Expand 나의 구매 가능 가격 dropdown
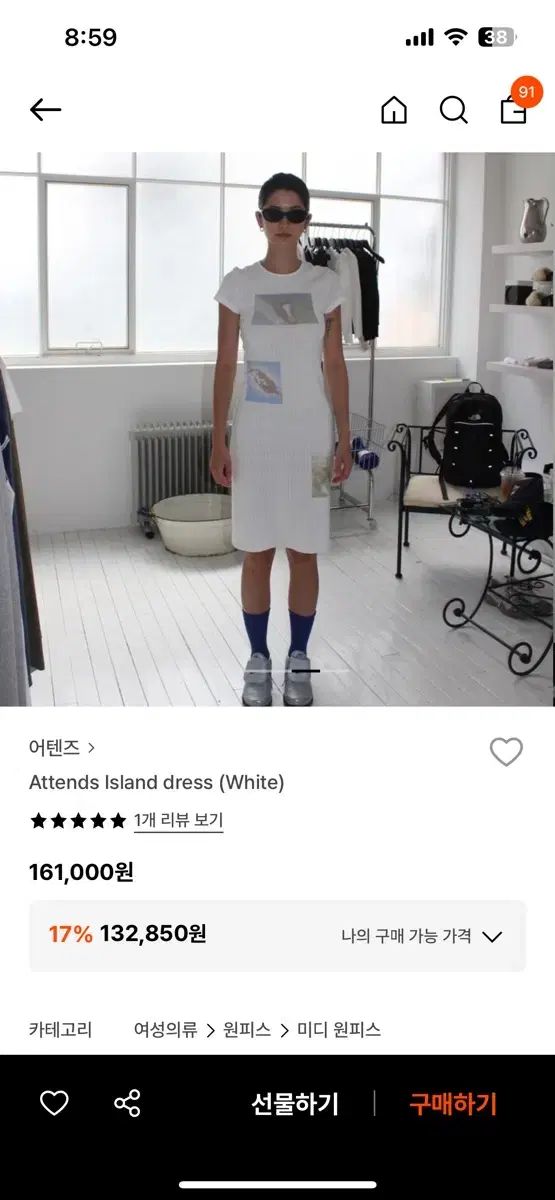555x1200 pixels. (421, 937)
